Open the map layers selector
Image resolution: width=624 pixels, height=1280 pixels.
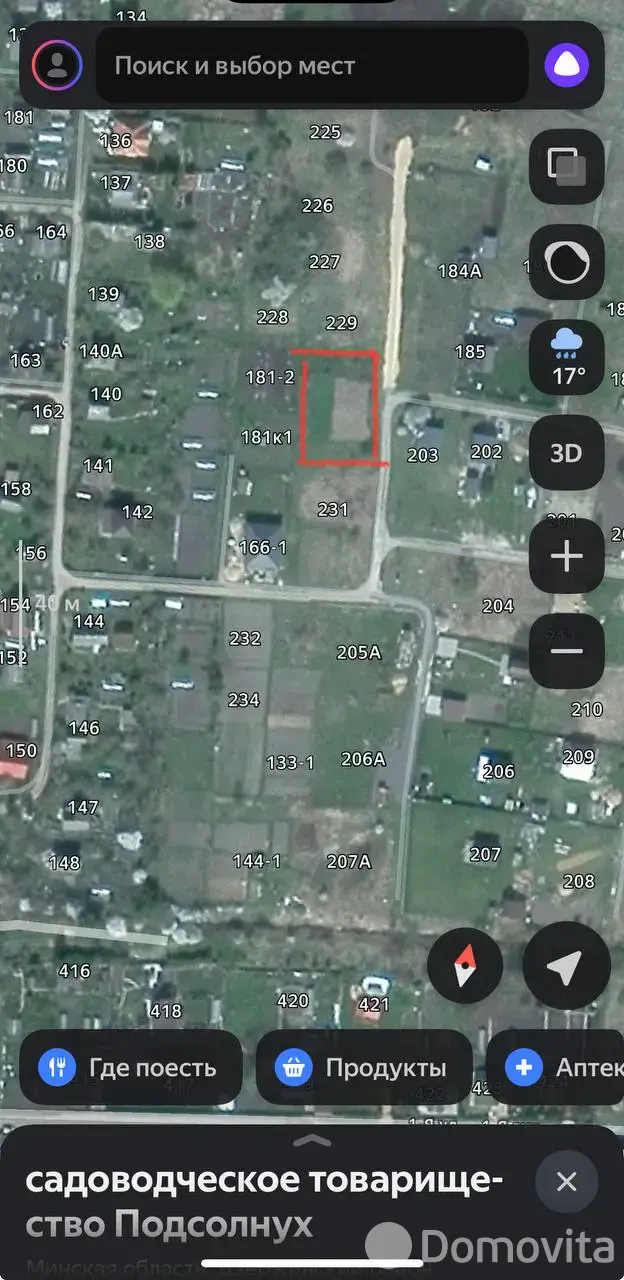566,166
